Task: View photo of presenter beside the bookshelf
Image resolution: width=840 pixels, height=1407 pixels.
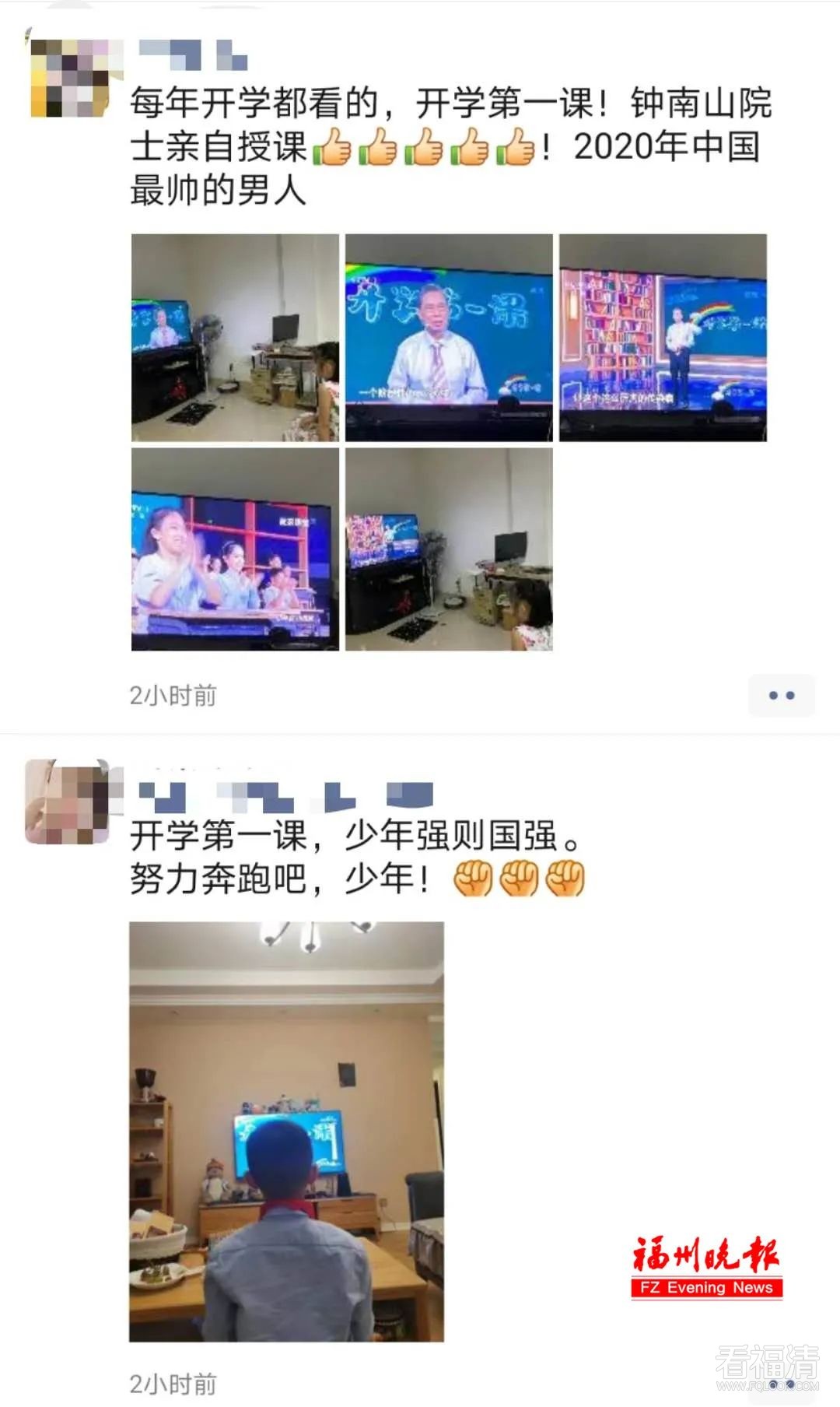Action: pos(663,338)
